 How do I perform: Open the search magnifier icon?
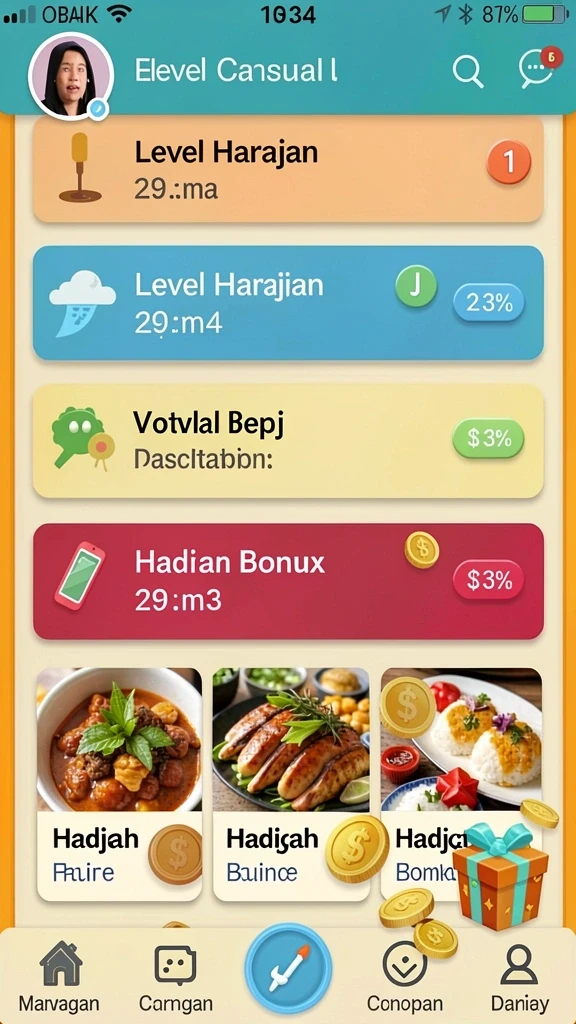[x=468, y=71]
